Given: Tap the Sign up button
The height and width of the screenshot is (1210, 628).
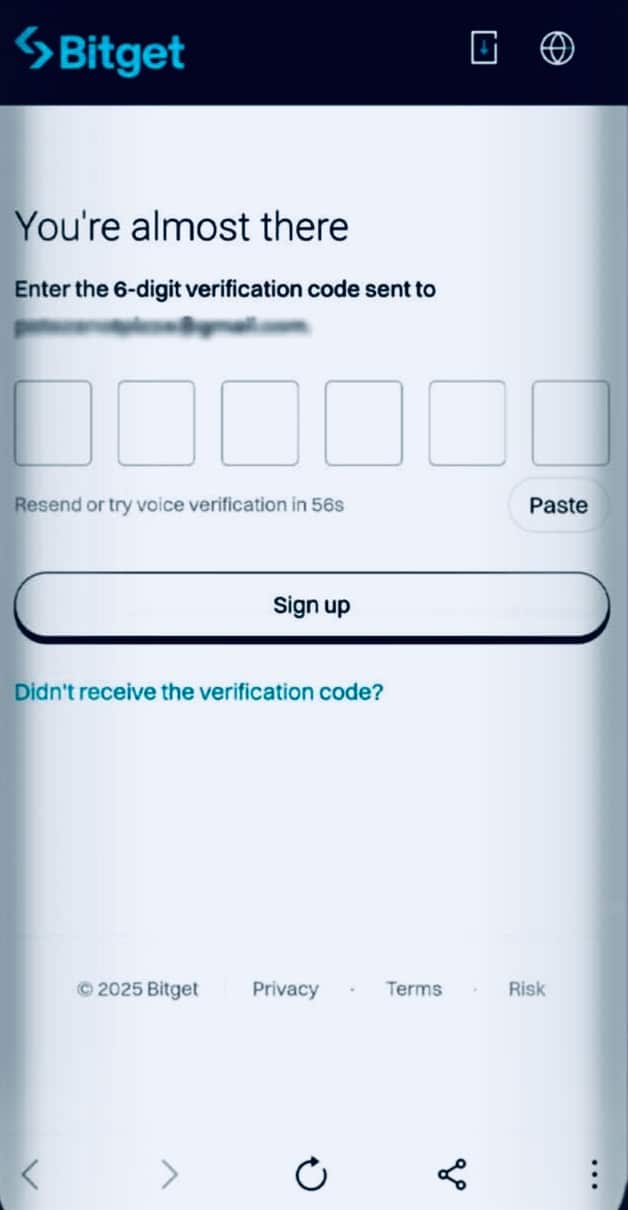Looking at the screenshot, I should click(311, 606).
